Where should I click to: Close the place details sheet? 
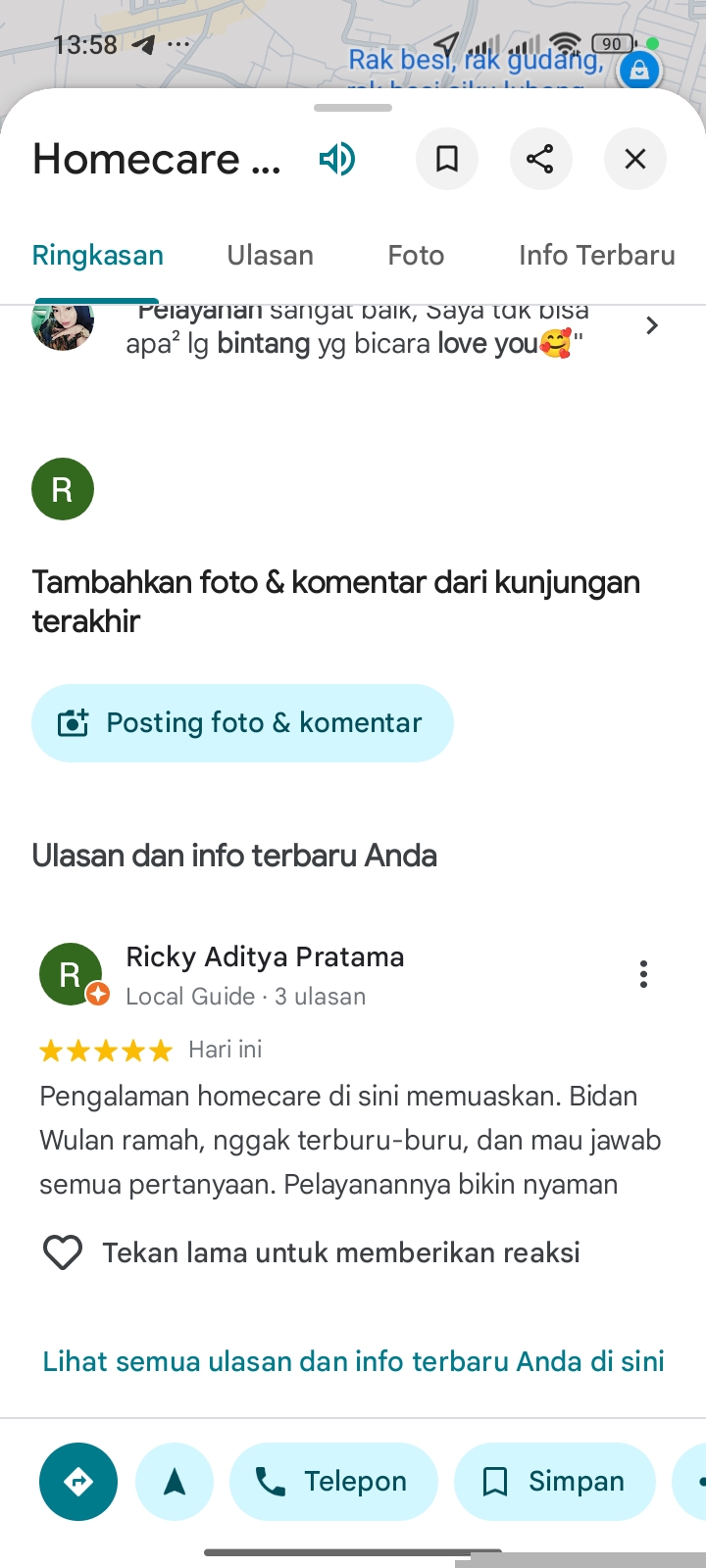pos(635,159)
